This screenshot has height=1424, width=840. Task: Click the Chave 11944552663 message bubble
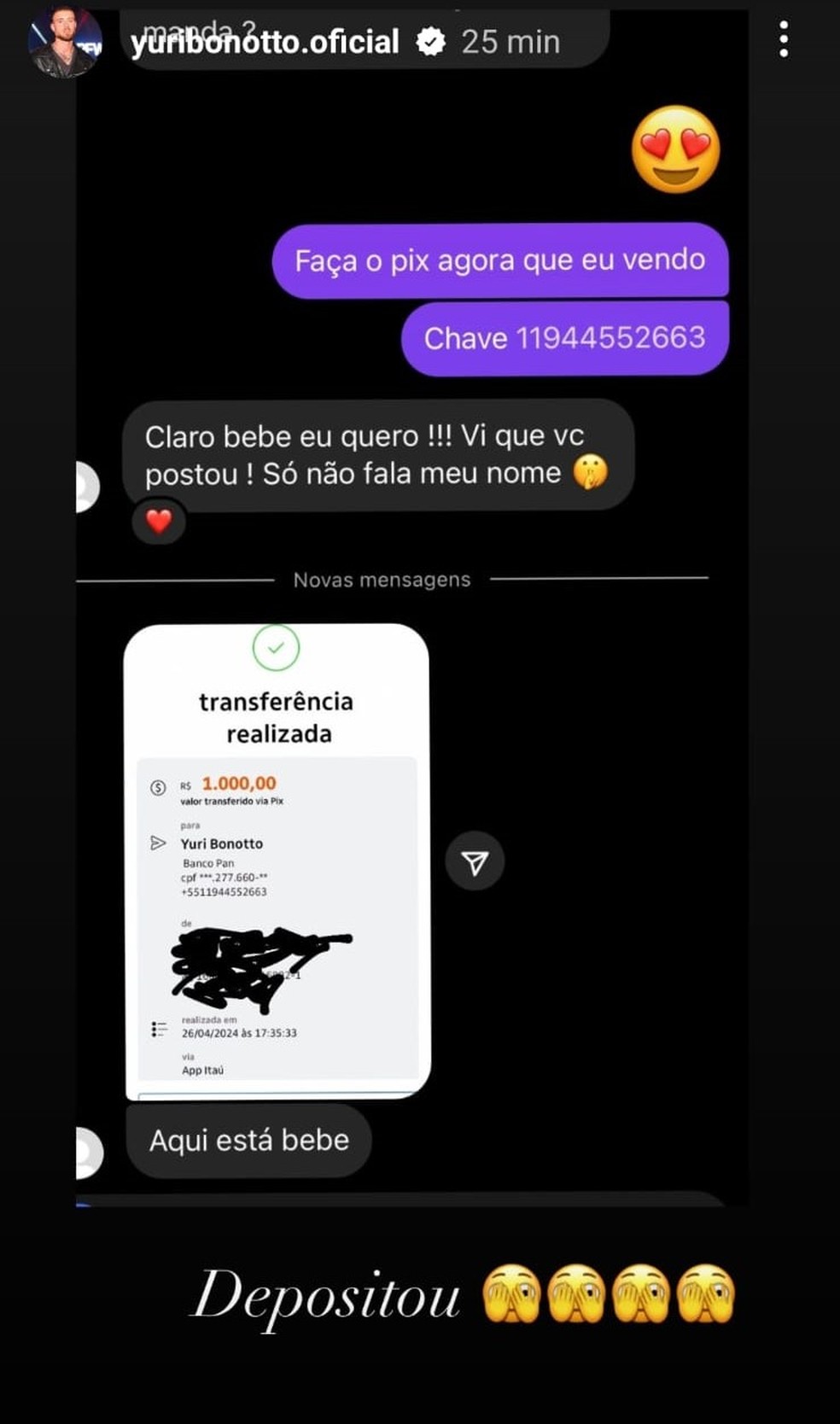565,337
